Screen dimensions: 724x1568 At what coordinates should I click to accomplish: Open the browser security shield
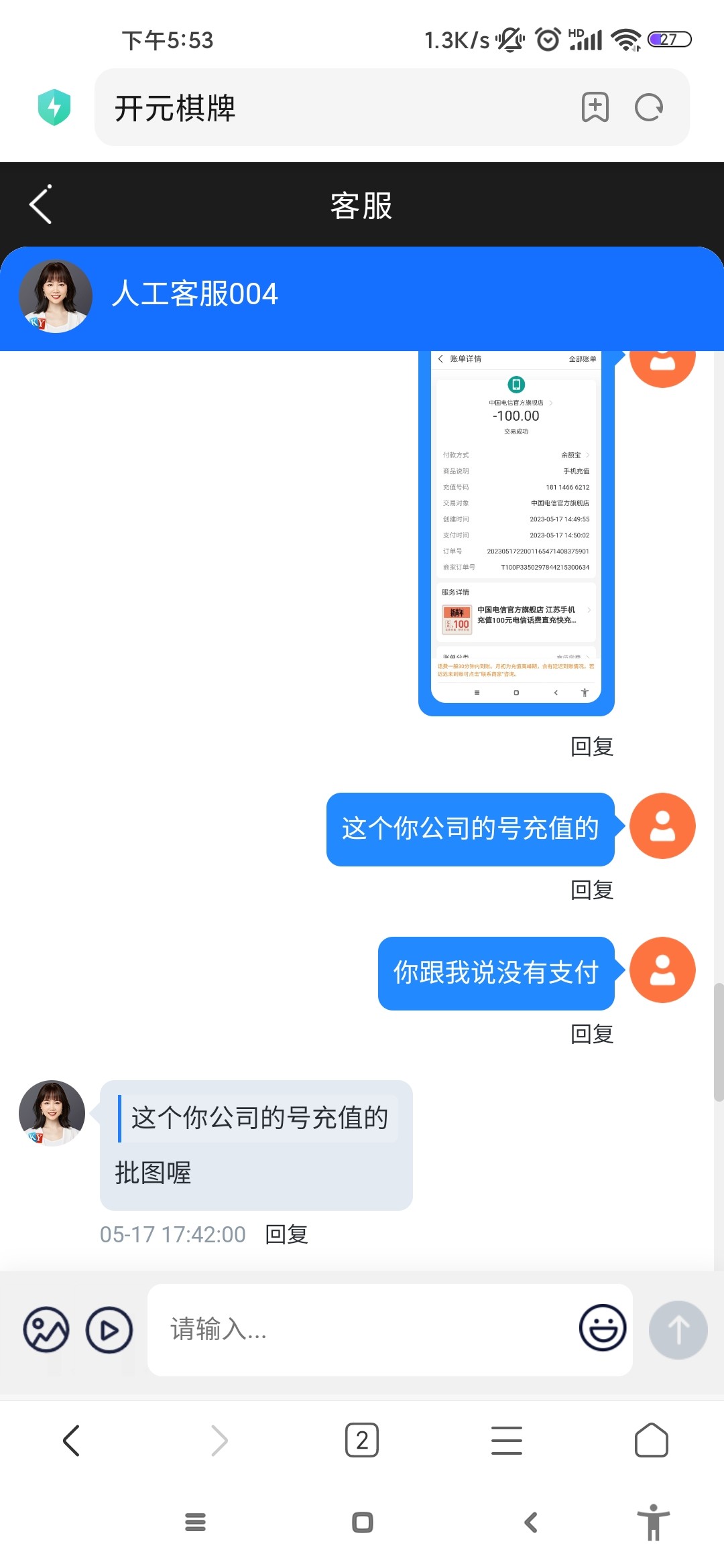pyautogui.click(x=54, y=107)
